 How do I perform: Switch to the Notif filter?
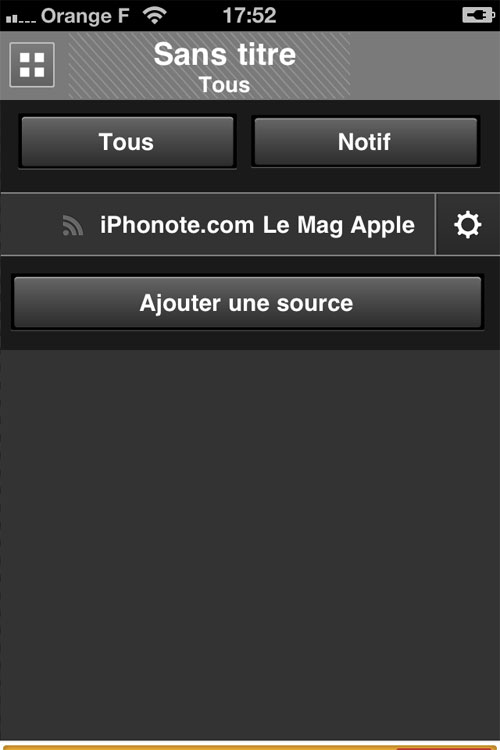coord(366,142)
